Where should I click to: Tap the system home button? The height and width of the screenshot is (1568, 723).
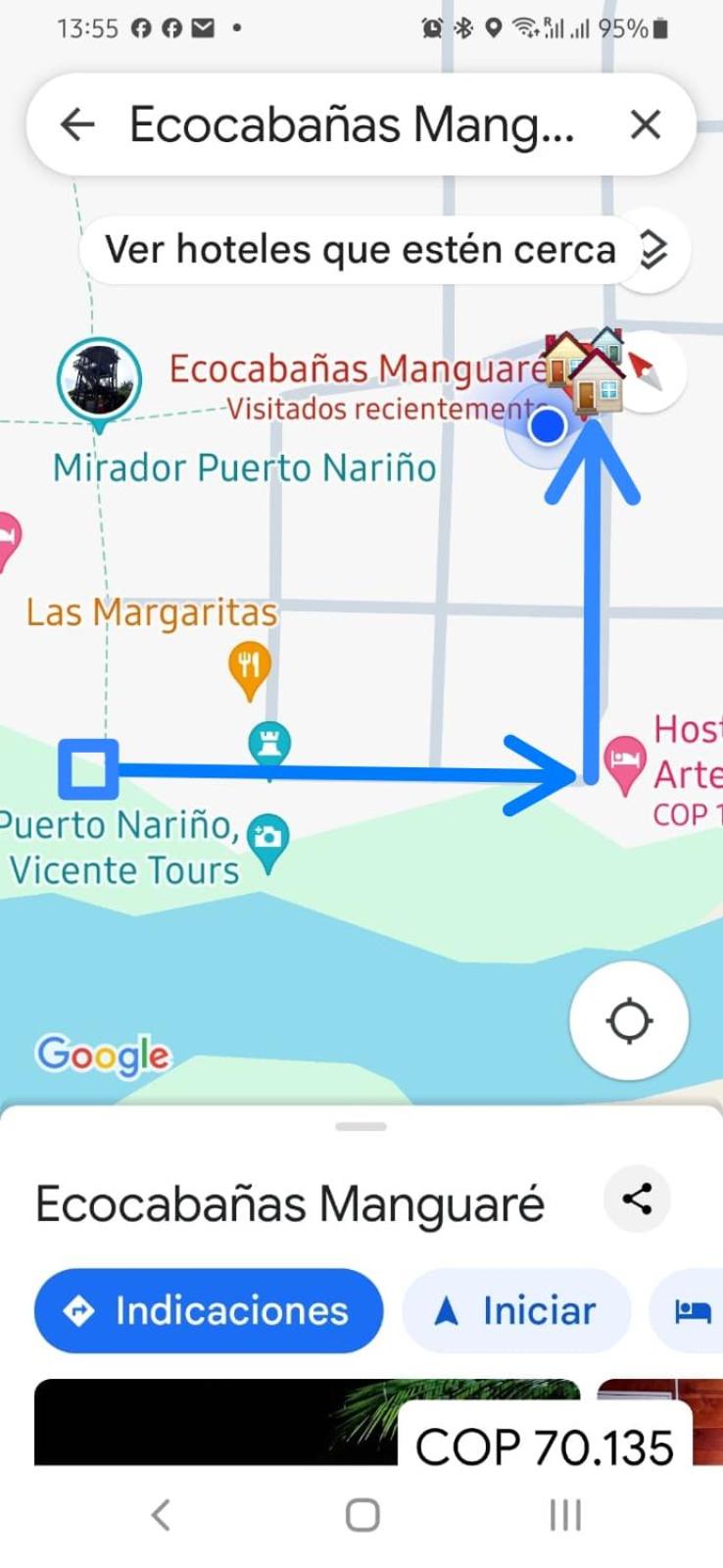click(361, 1514)
